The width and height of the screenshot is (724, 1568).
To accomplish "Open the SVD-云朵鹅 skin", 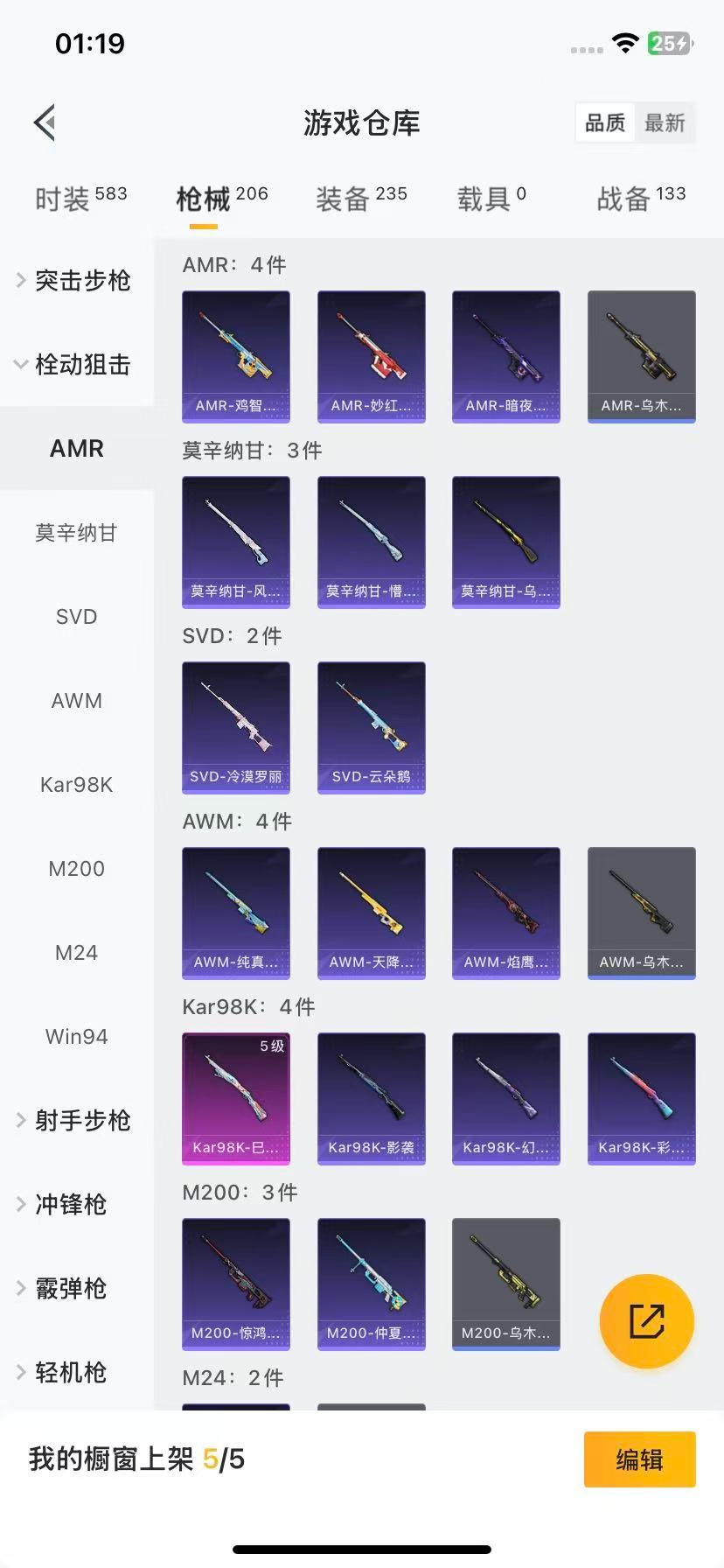I will tap(371, 727).
